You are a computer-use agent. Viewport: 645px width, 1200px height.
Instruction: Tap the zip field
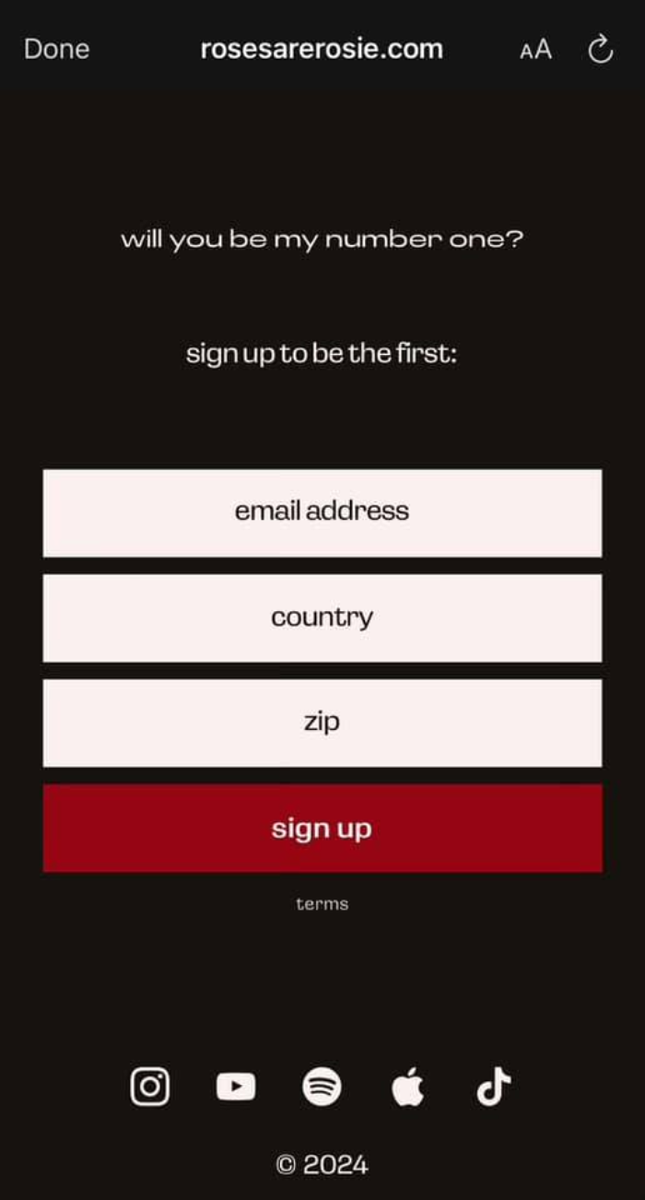point(322,723)
